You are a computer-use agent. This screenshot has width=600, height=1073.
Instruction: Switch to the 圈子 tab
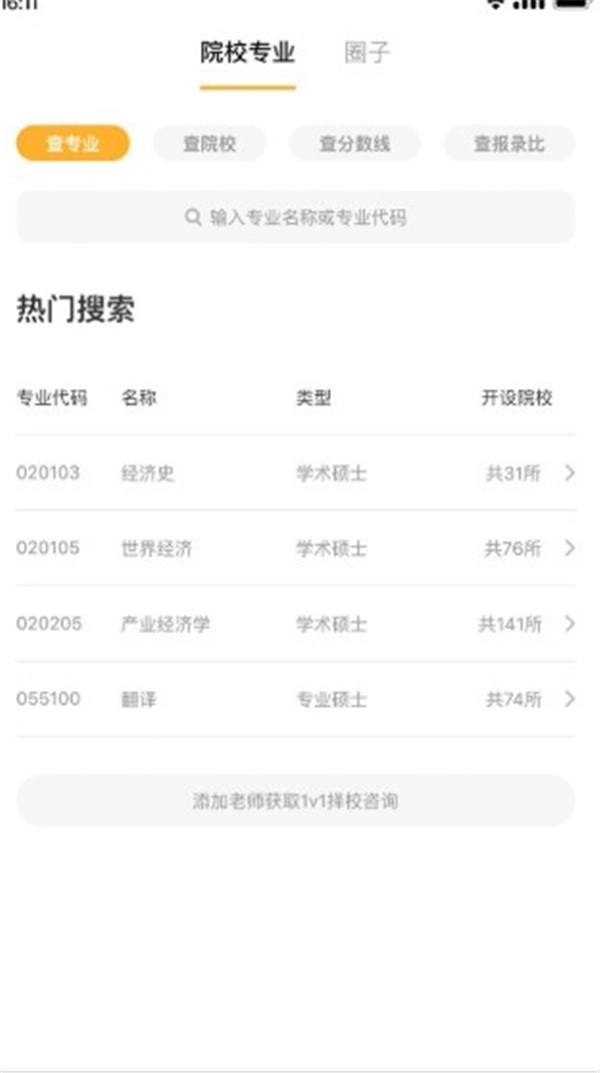click(367, 53)
